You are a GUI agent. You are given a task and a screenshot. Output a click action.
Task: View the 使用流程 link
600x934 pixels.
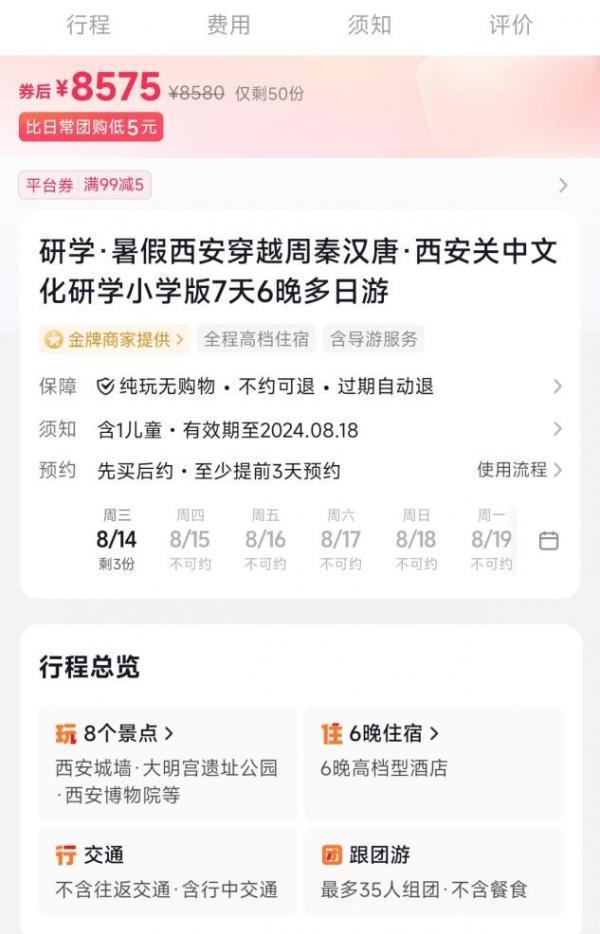click(x=519, y=470)
